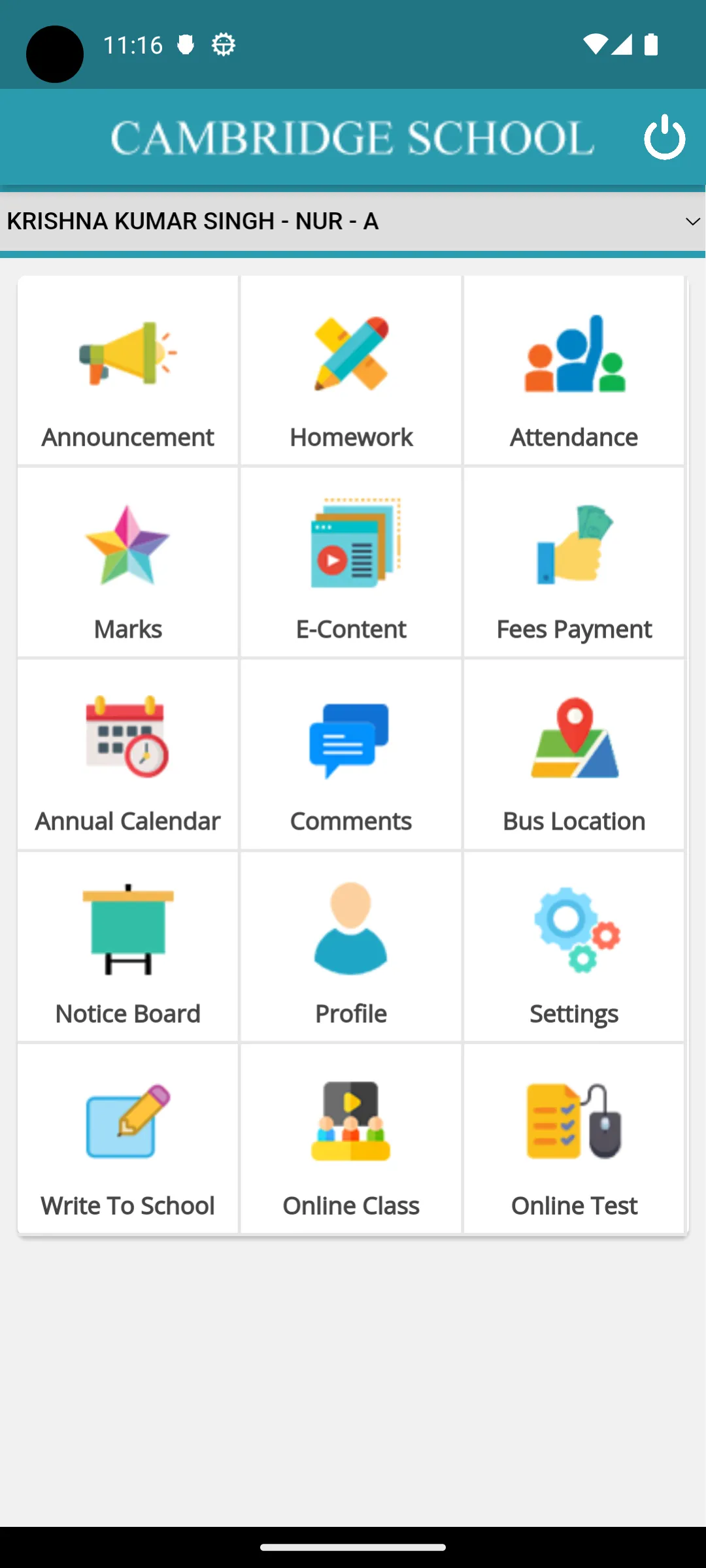Image resolution: width=706 pixels, height=1568 pixels.
Task: Open Homework section
Action: click(x=351, y=370)
